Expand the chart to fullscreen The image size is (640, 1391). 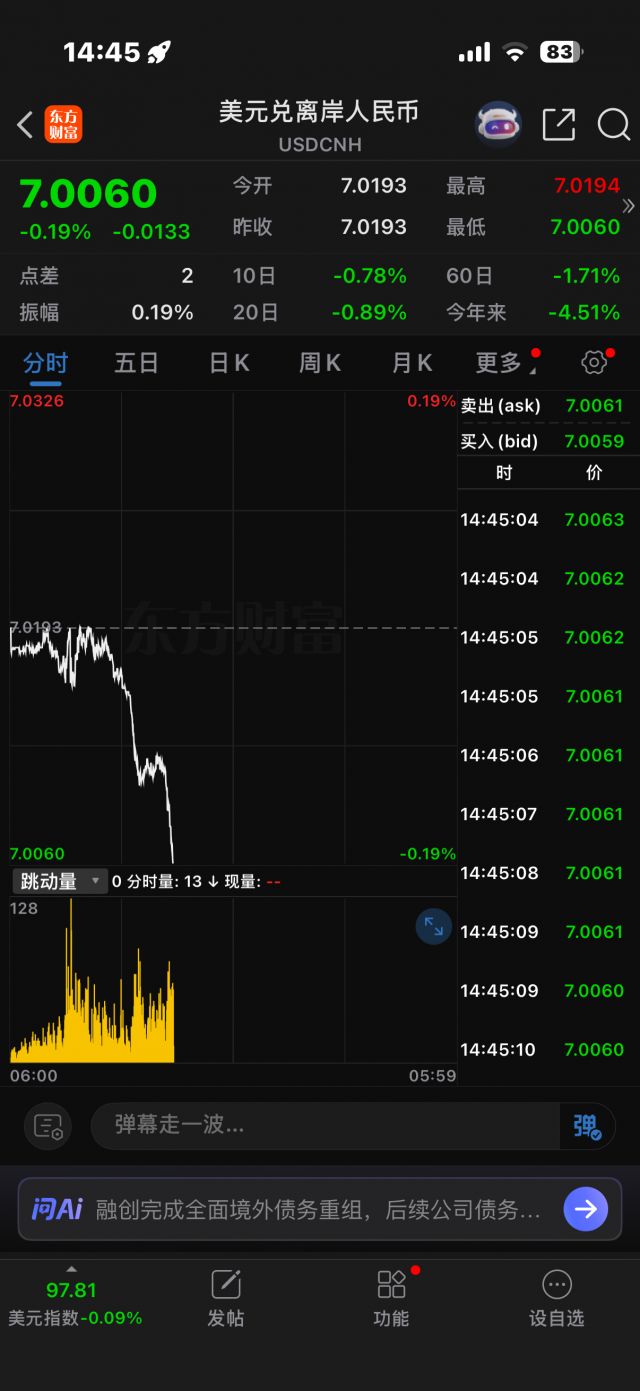tap(433, 926)
